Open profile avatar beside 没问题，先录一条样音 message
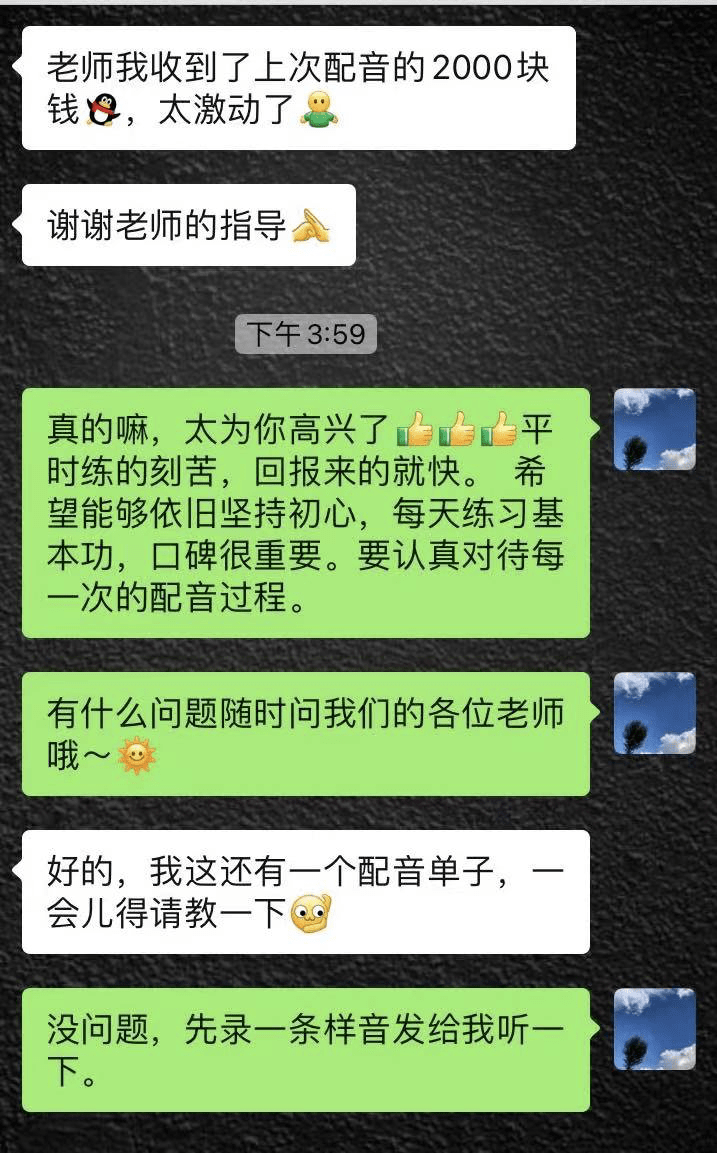The height and width of the screenshot is (1153, 717). 654,1029
